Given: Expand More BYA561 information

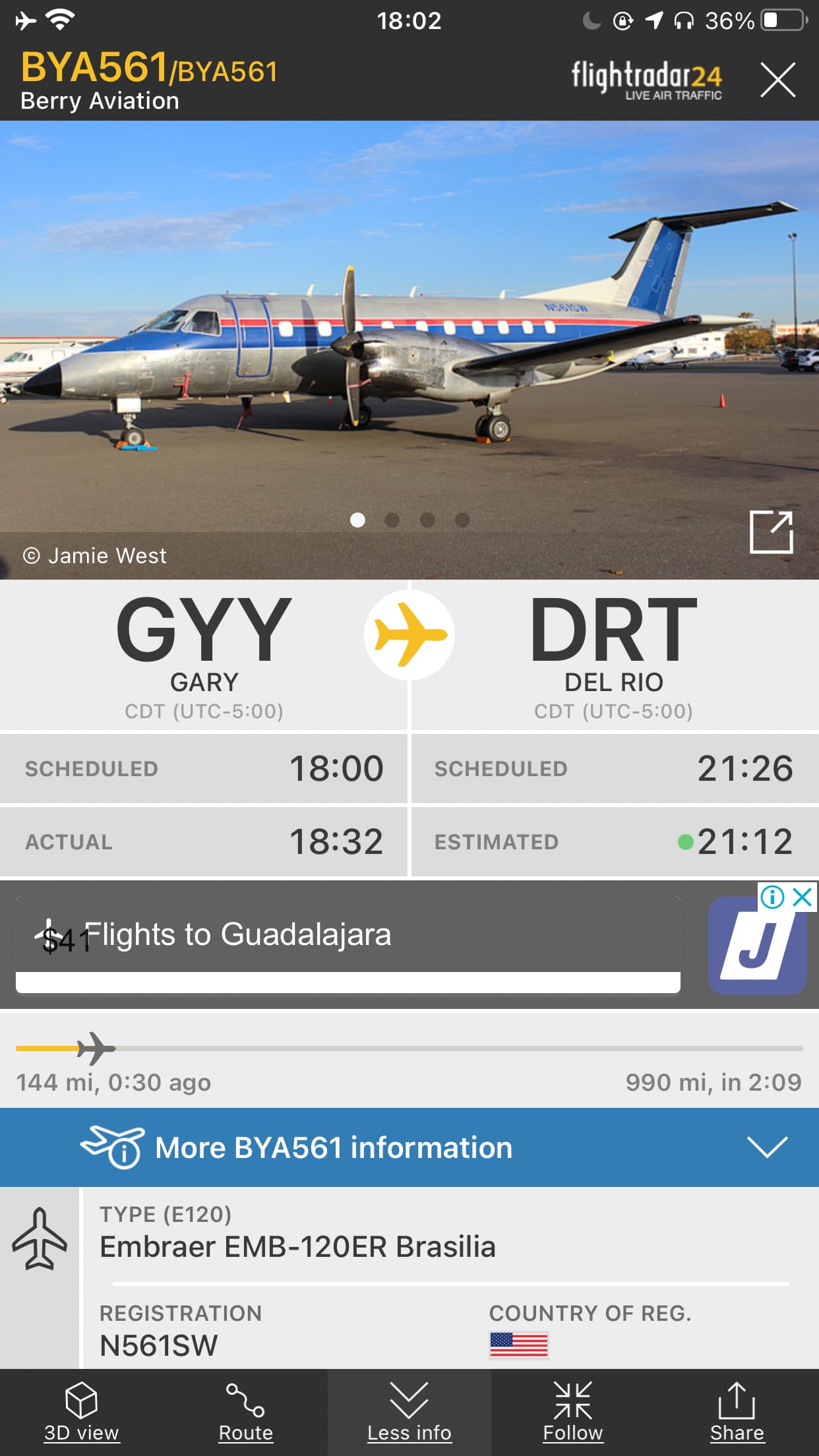Looking at the screenshot, I should coord(409,1147).
